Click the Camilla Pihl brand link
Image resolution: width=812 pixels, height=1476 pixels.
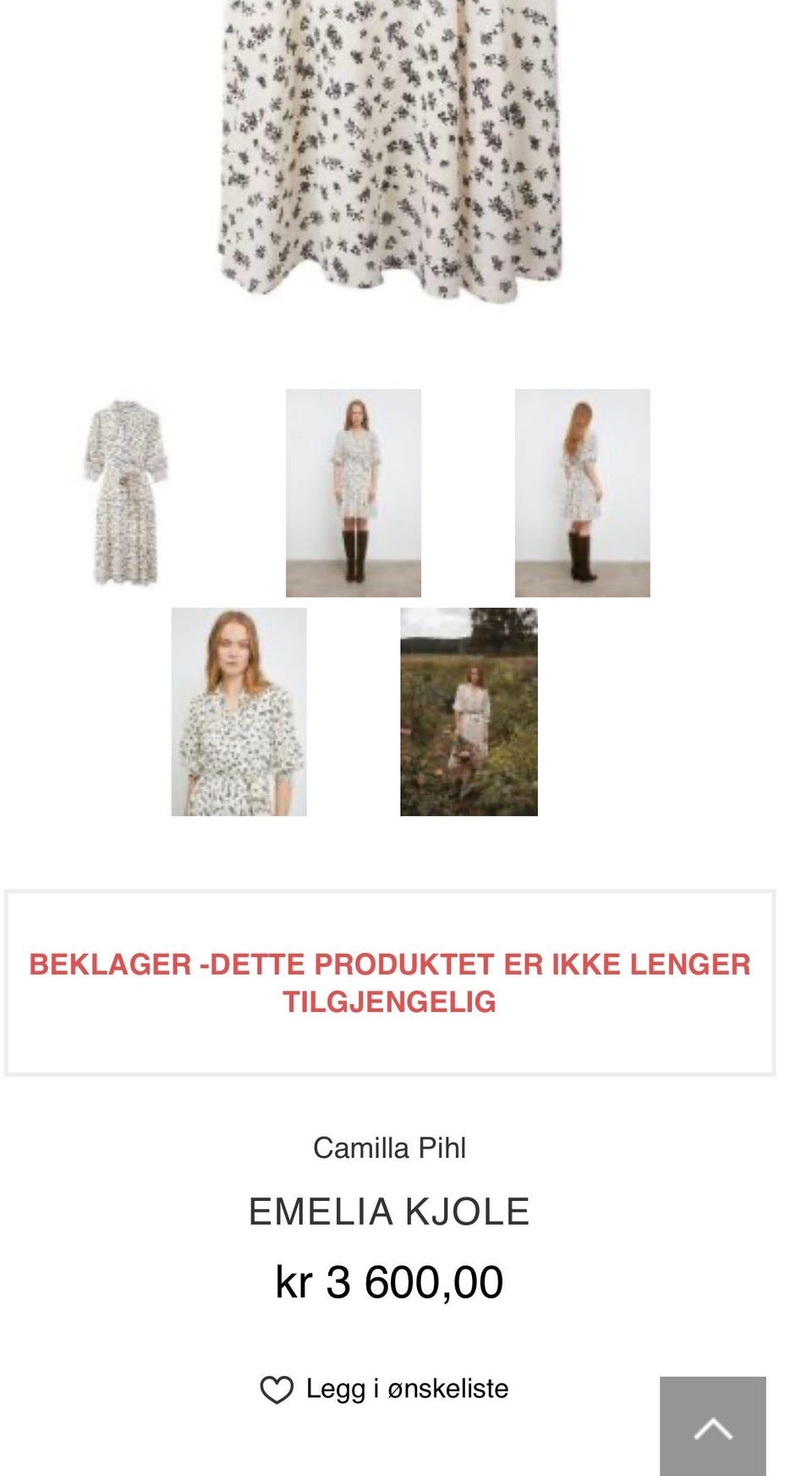coord(390,1148)
